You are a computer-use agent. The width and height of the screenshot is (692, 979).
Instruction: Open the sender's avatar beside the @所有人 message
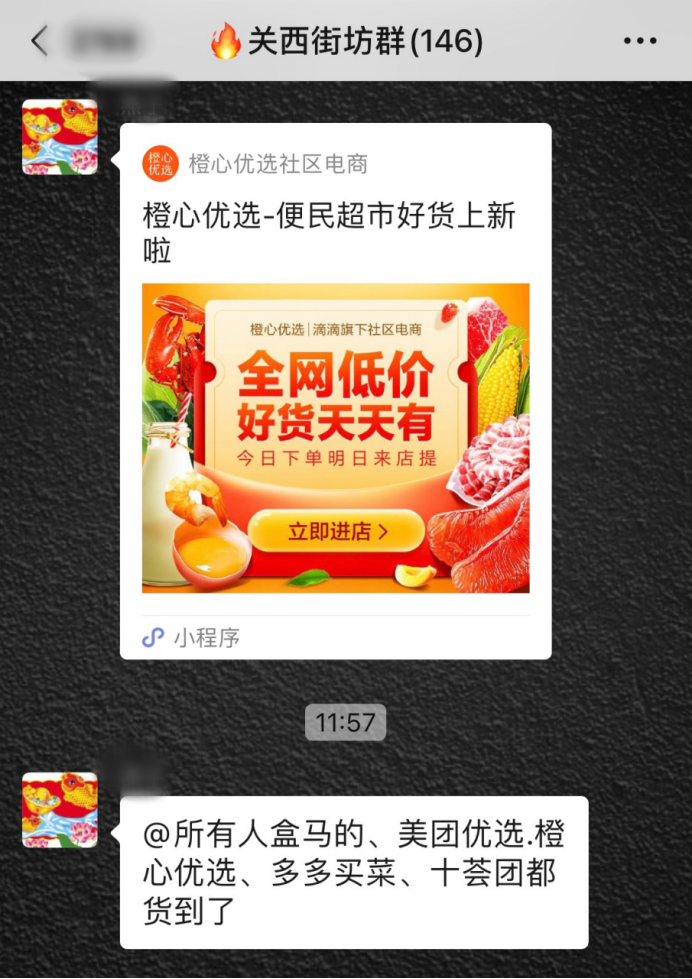60,810
